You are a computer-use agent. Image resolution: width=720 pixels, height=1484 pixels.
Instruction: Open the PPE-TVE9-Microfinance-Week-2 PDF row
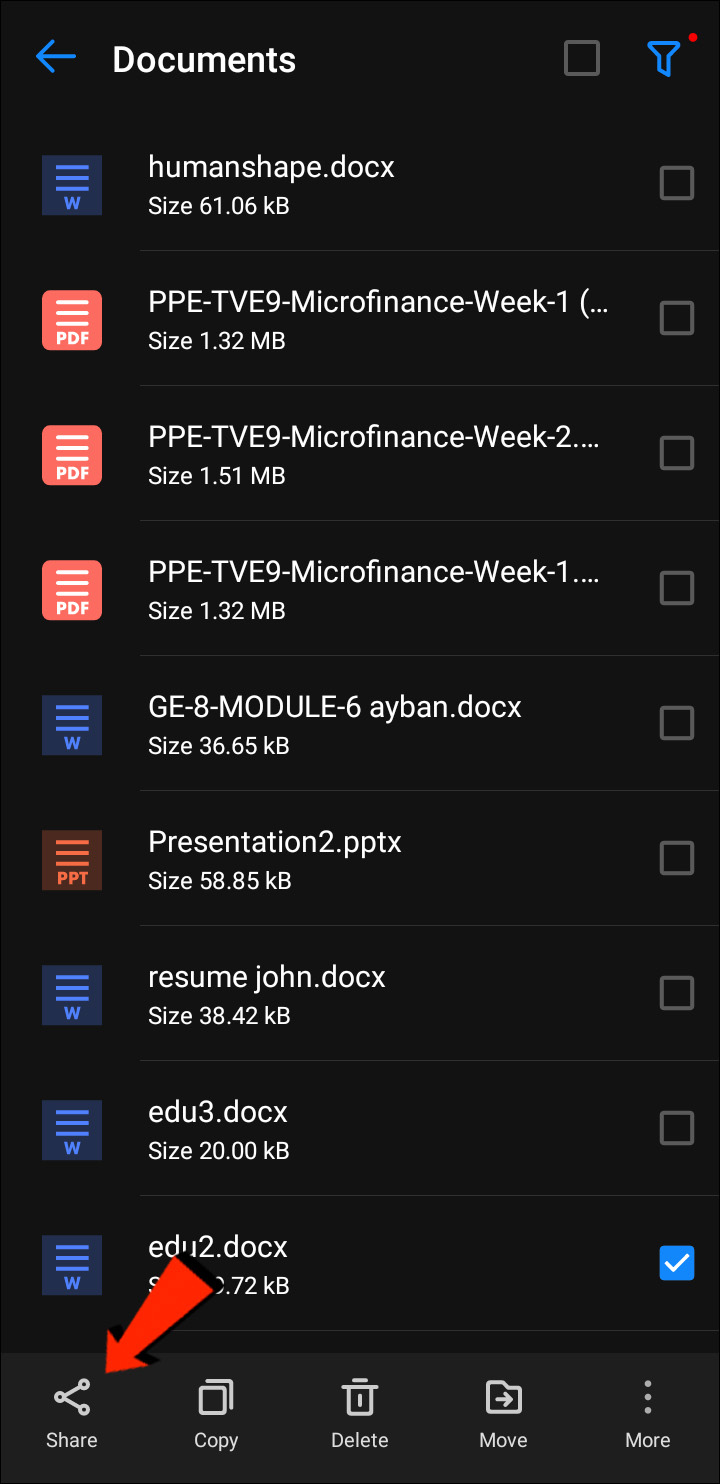pos(374,453)
